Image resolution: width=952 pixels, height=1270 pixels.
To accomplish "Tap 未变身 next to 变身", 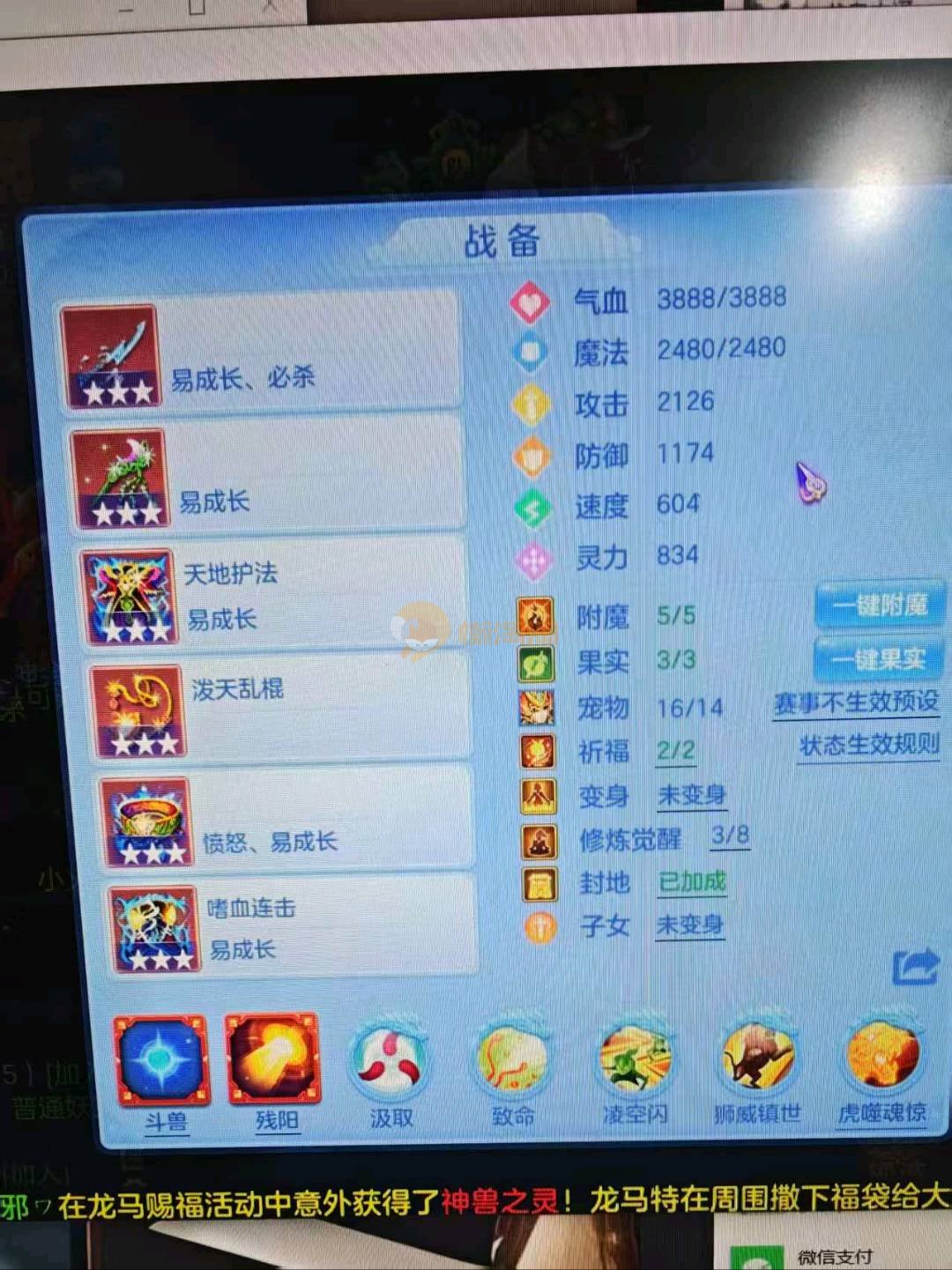I will click(x=692, y=795).
